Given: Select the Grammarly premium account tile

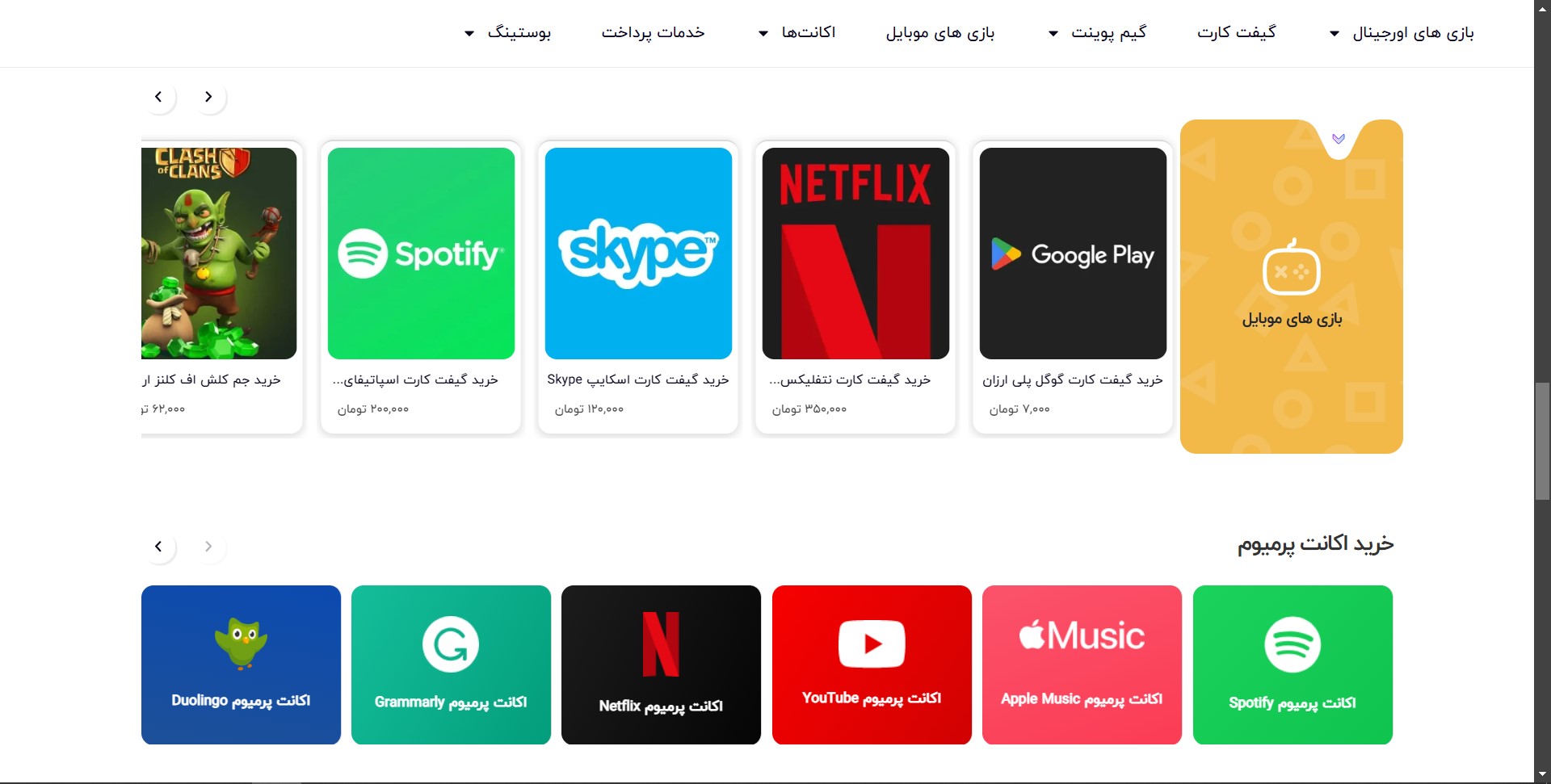Looking at the screenshot, I should pos(451,665).
